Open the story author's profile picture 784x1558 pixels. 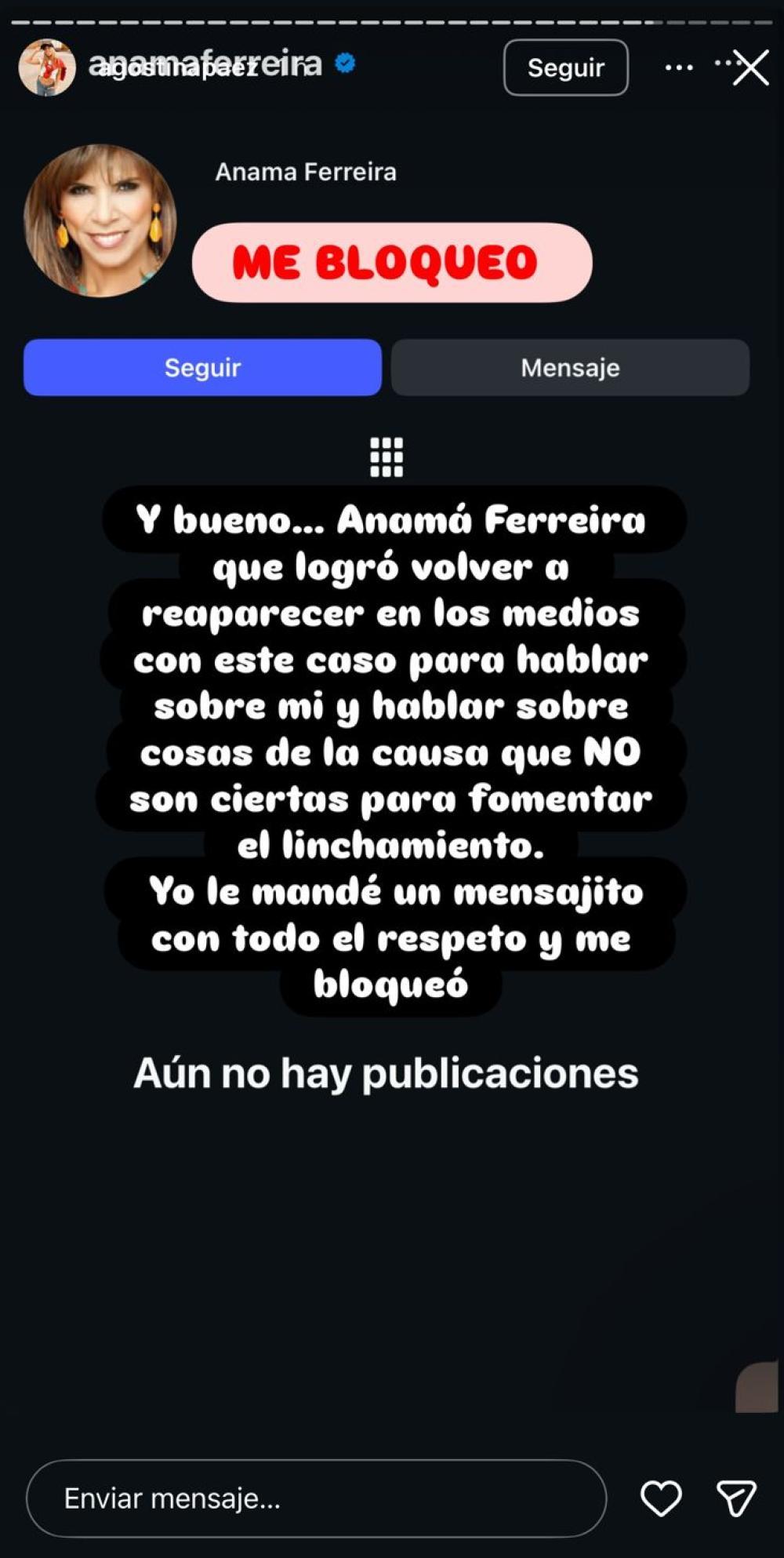pos(46,67)
